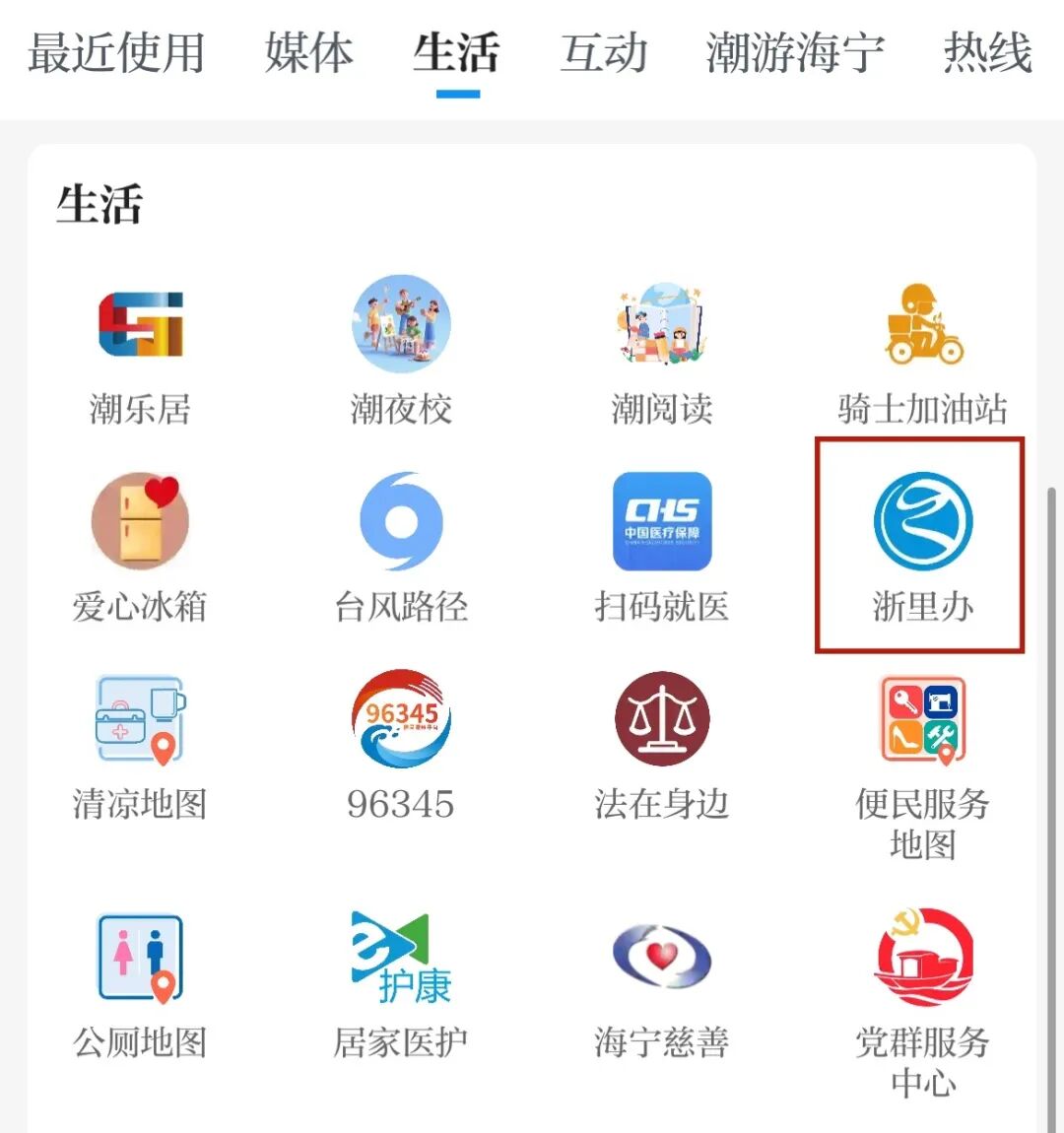The height and width of the screenshot is (1133, 1064).
Task: Tap the 96345 hotline service
Action: click(x=401, y=721)
